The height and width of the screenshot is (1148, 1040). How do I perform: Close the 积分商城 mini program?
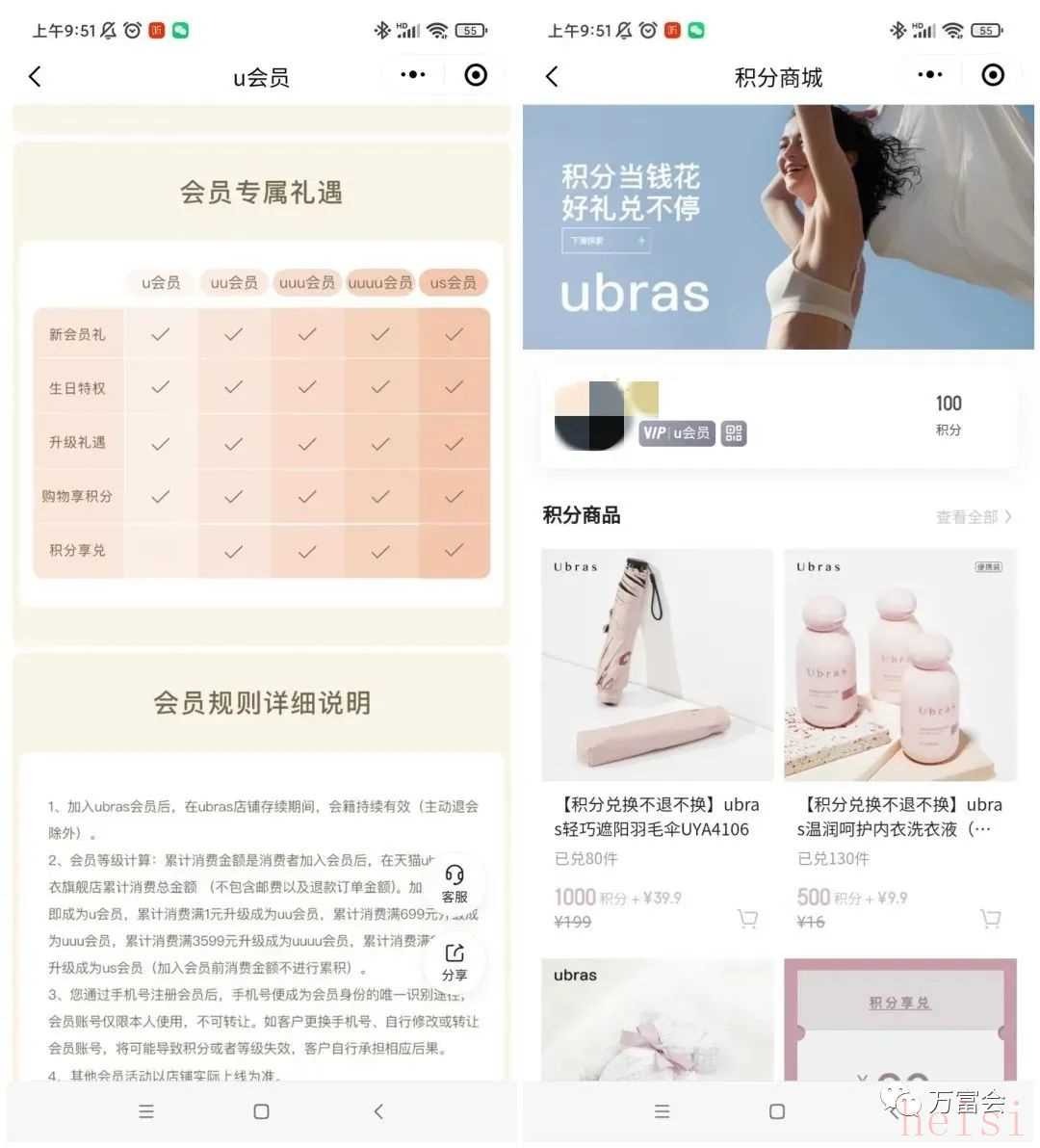pos(993,75)
